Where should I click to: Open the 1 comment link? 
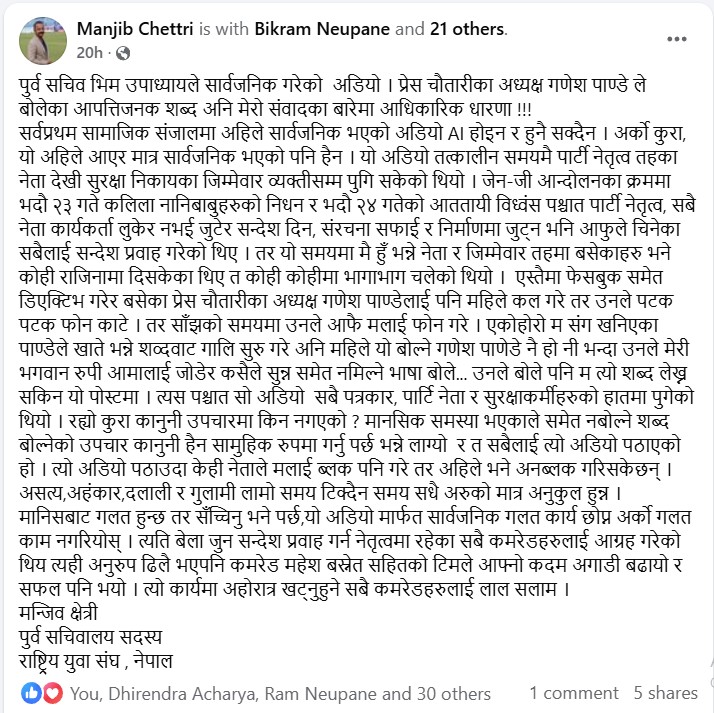pyautogui.click(x=575, y=692)
